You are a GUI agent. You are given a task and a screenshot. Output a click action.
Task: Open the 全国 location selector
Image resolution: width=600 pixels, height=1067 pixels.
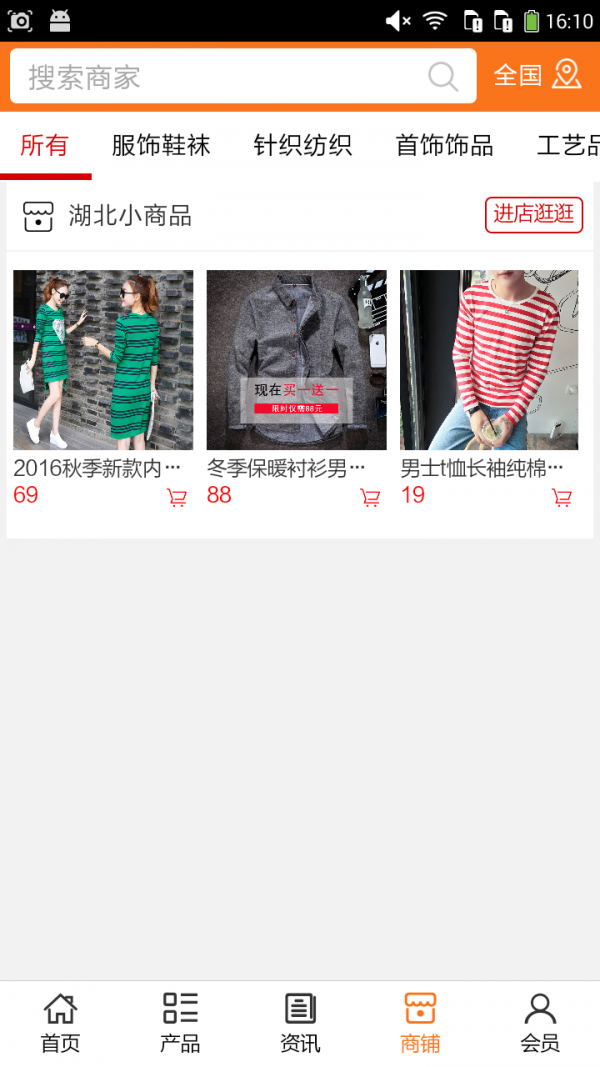(537, 76)
